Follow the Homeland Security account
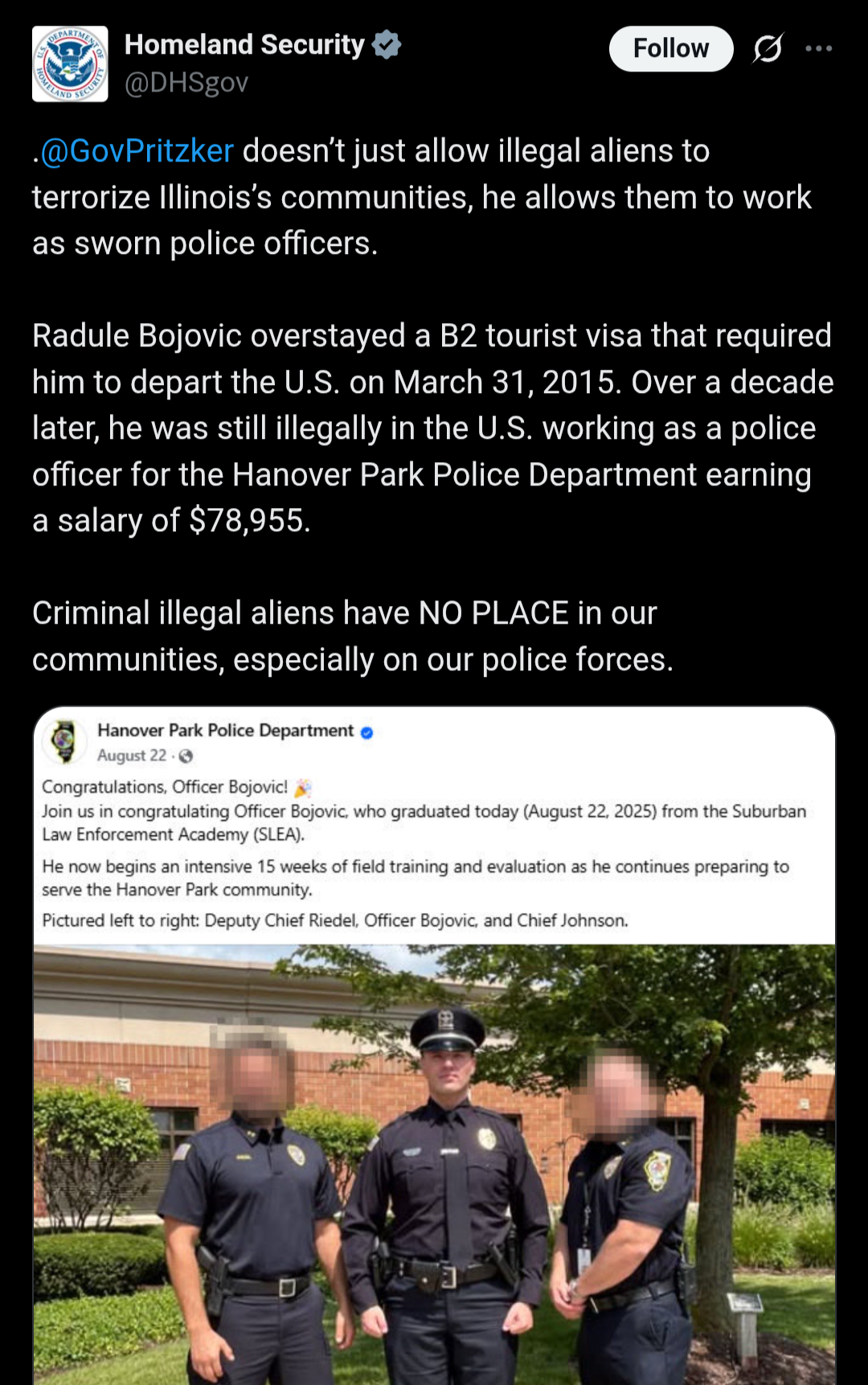The width and height of the screenshot is (868, 1385). coord(671,49)
